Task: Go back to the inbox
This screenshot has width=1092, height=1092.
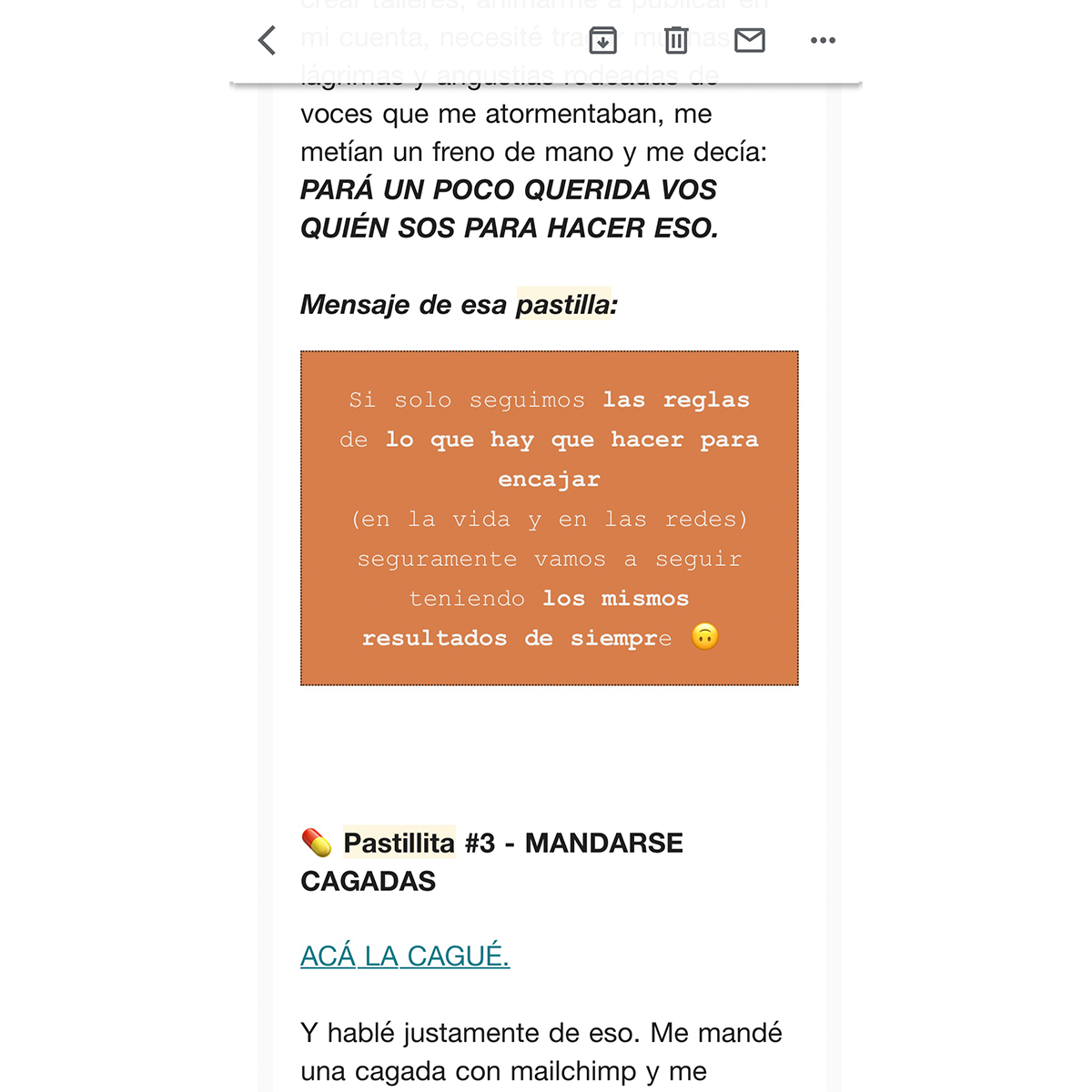Action: point(267,40)
